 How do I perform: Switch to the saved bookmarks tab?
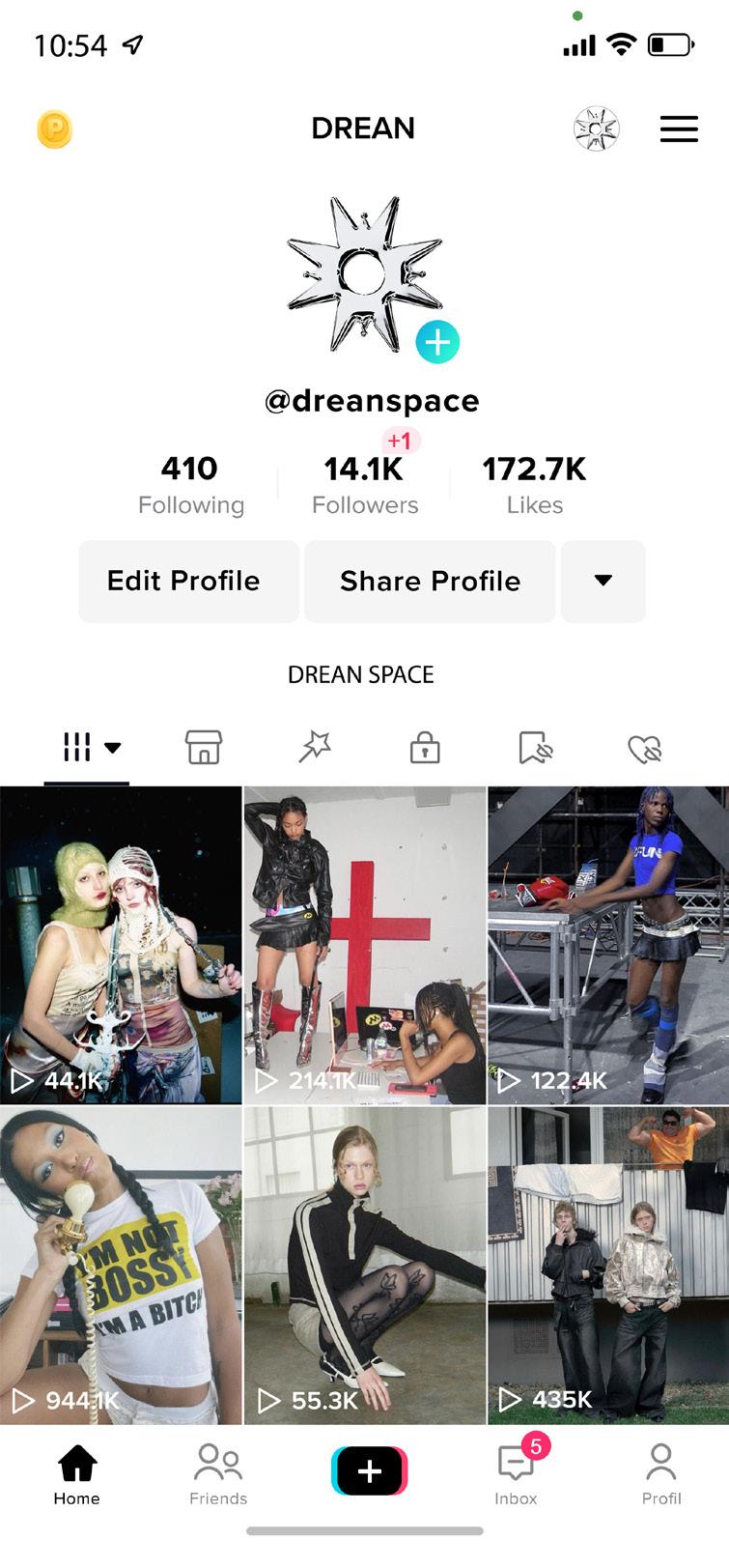pos(535,747)
